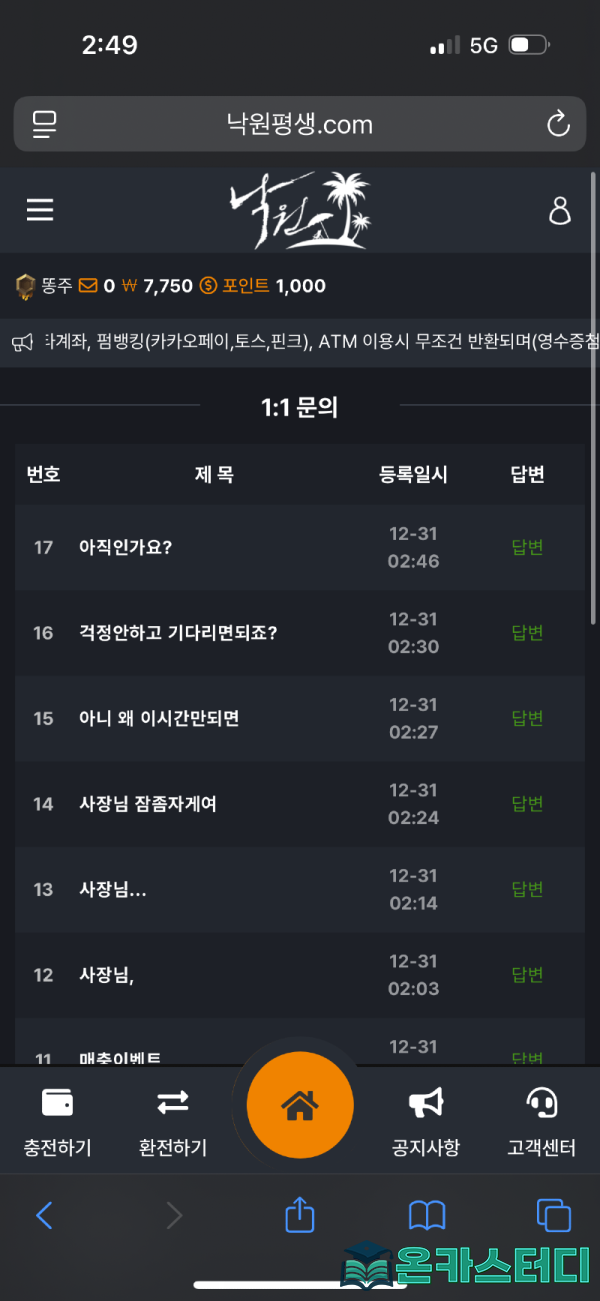The width and height of the screenshot is (600, 1301).
Task: Go to 충전하기 deposit page
Action: pyautogui.click(x=57, y=1121)
